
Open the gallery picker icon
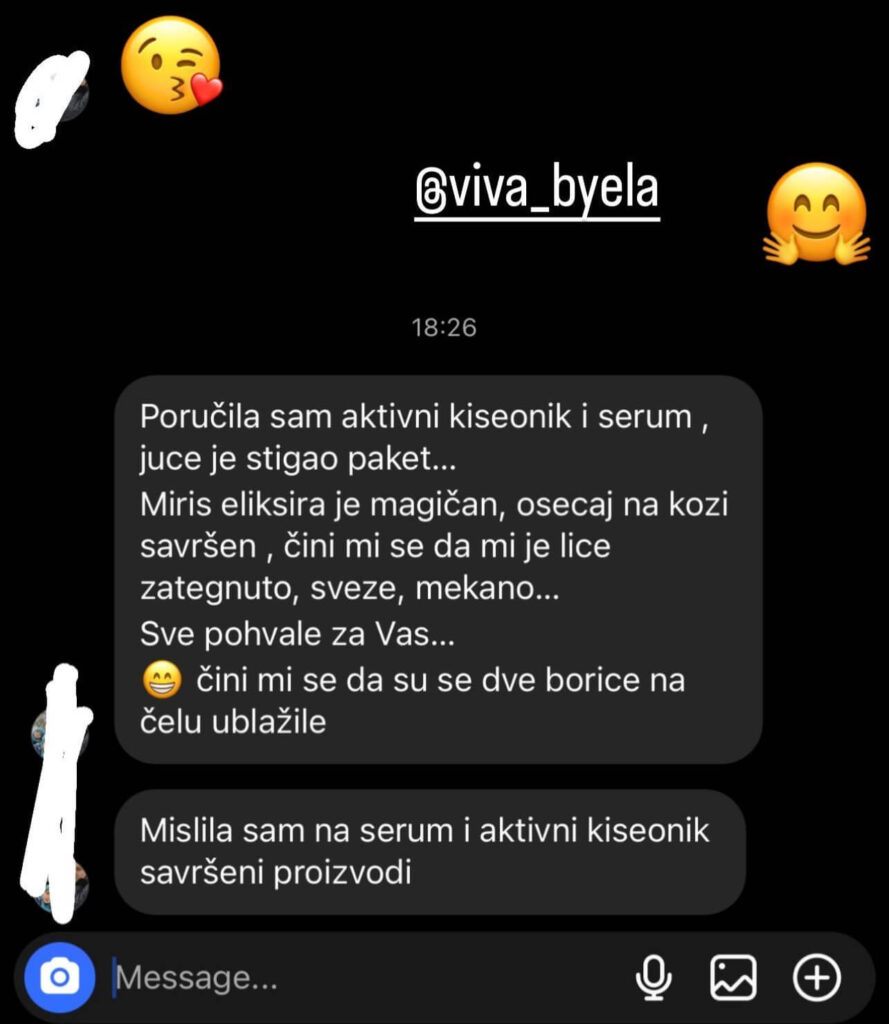point(734,978)
